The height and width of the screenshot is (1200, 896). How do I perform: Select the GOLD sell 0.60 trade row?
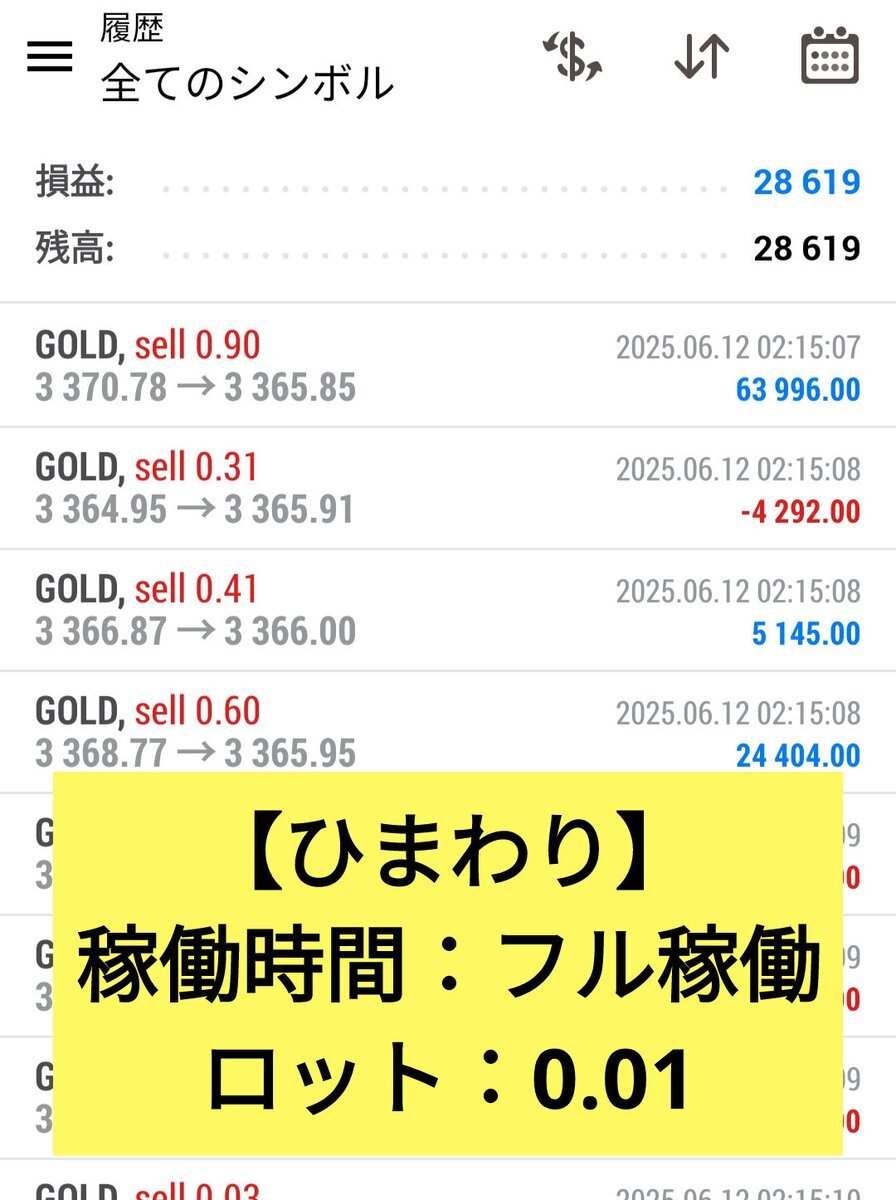[447, 730]
